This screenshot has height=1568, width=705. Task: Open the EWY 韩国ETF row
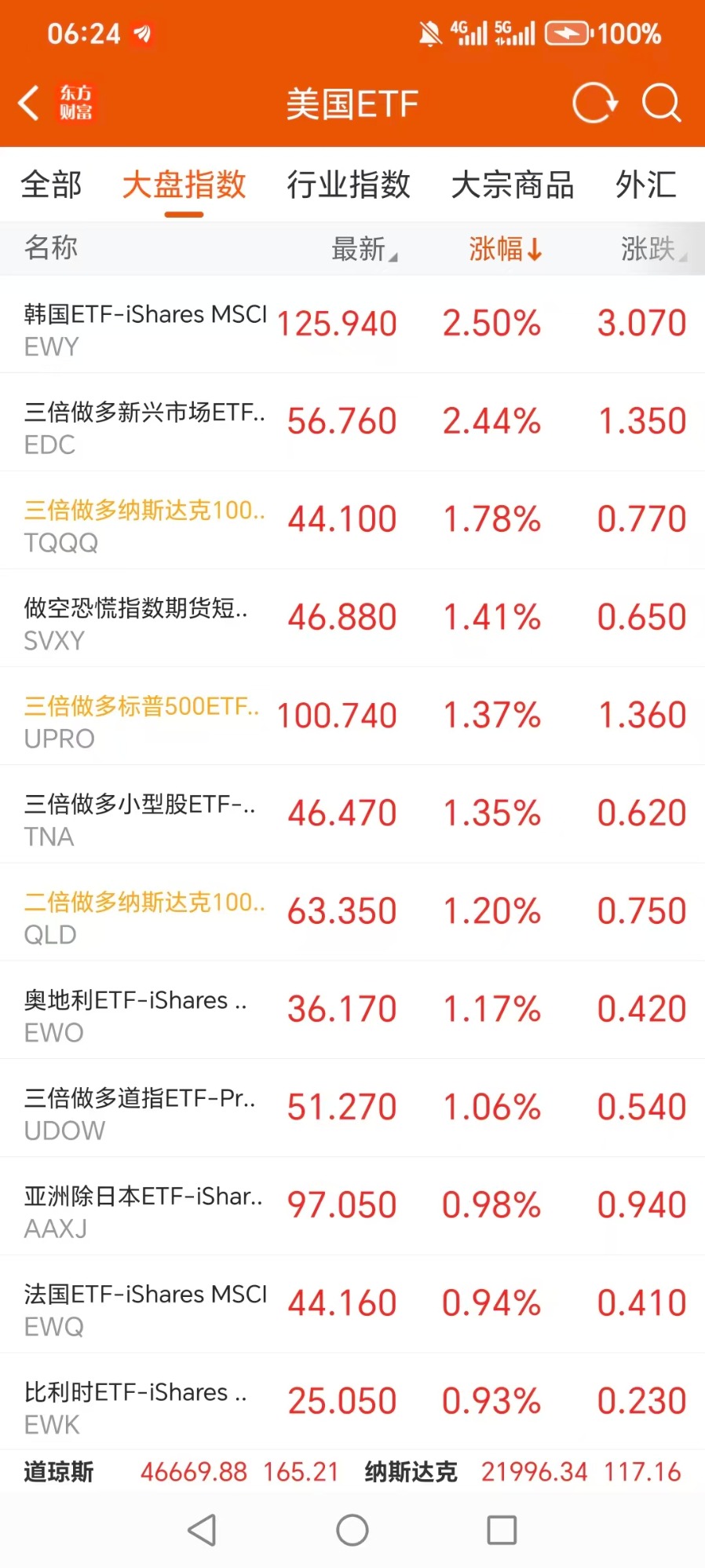pos(352,324)
